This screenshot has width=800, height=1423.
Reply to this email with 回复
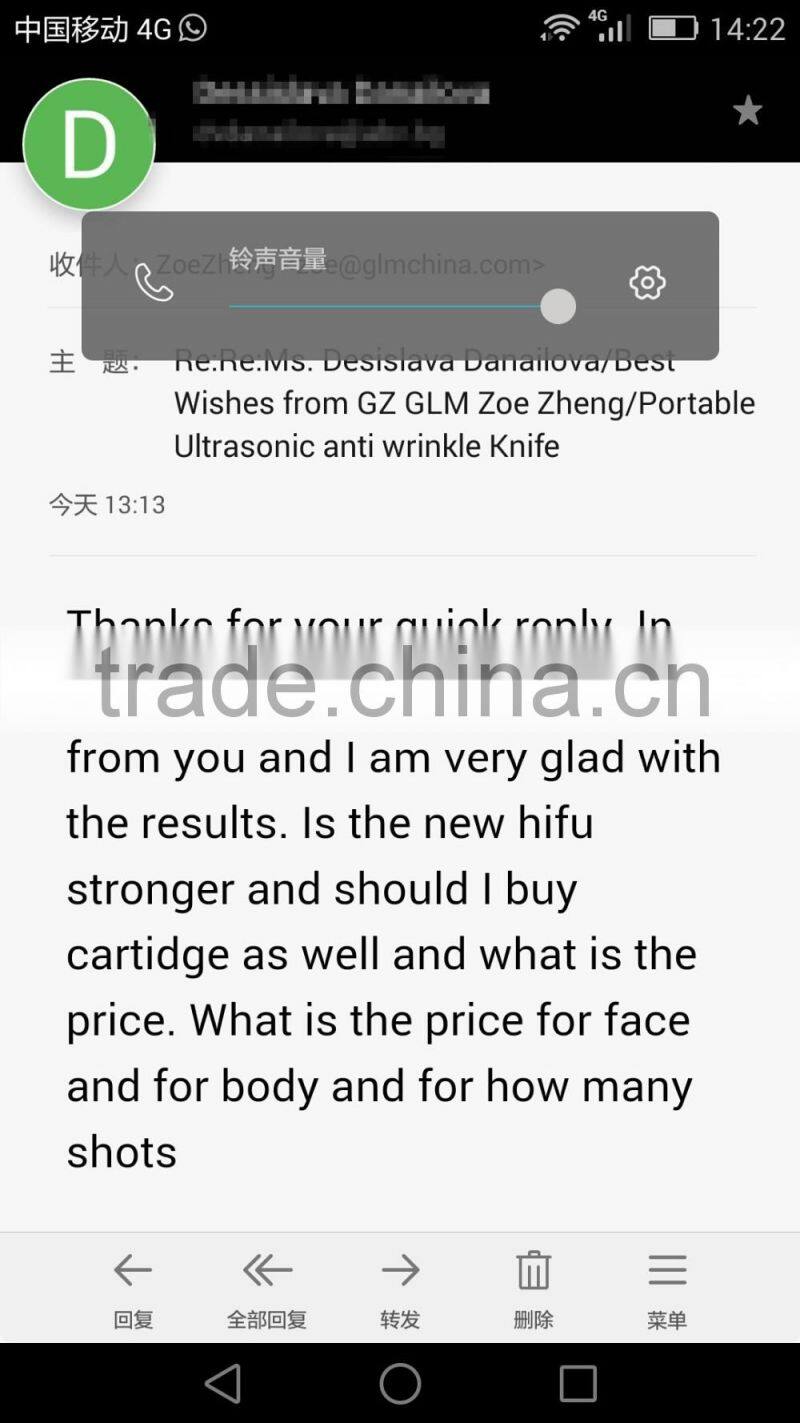[x=133, y=1289]
